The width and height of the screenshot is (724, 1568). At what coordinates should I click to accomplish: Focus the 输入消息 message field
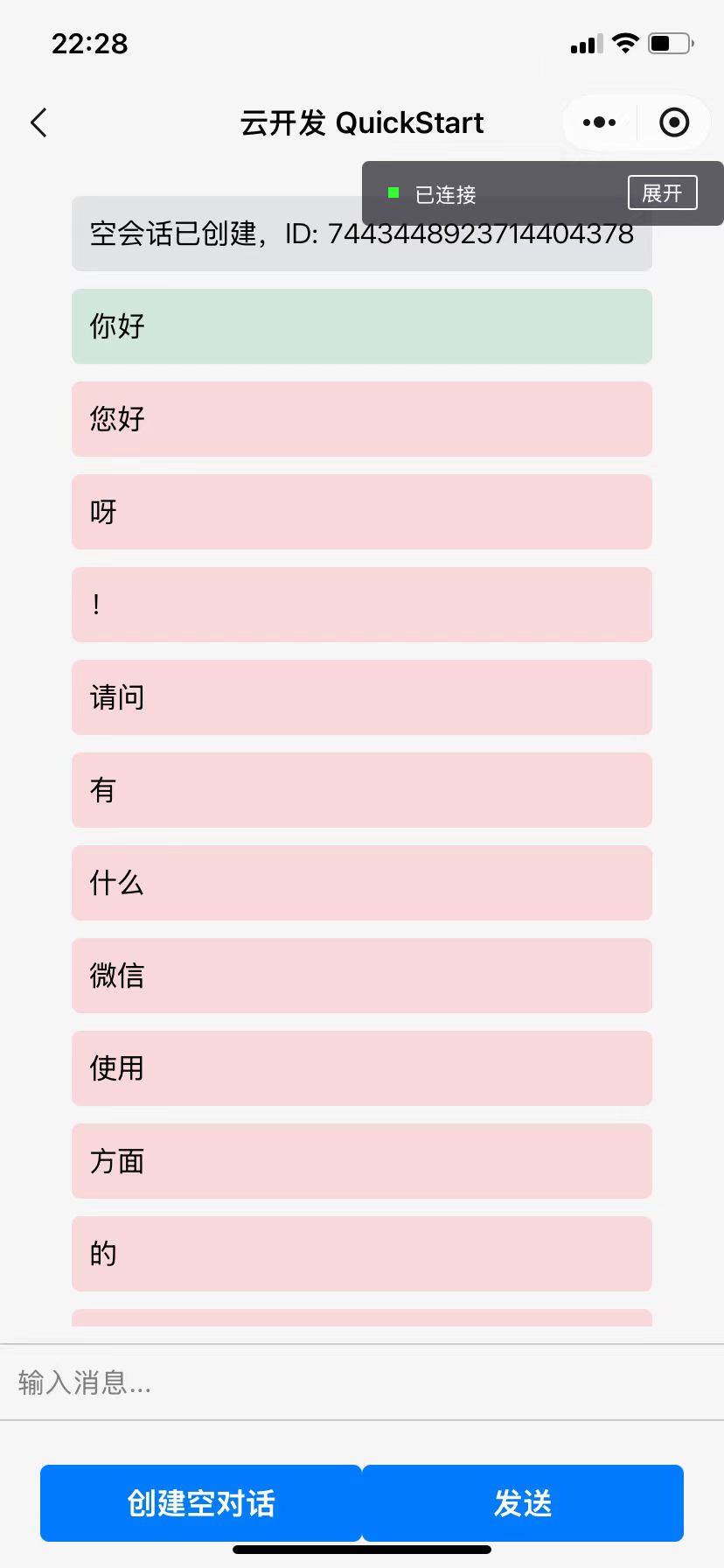[362, 1382]
